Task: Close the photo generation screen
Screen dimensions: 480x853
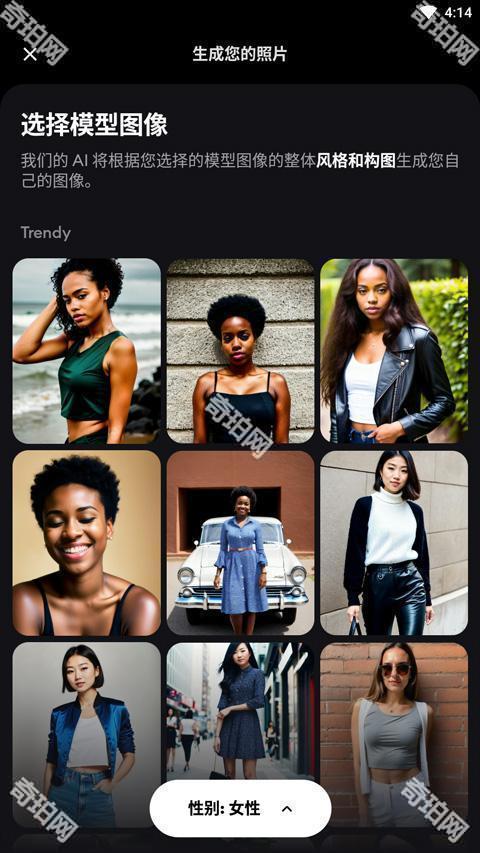Action: click(x=30, y=54)
